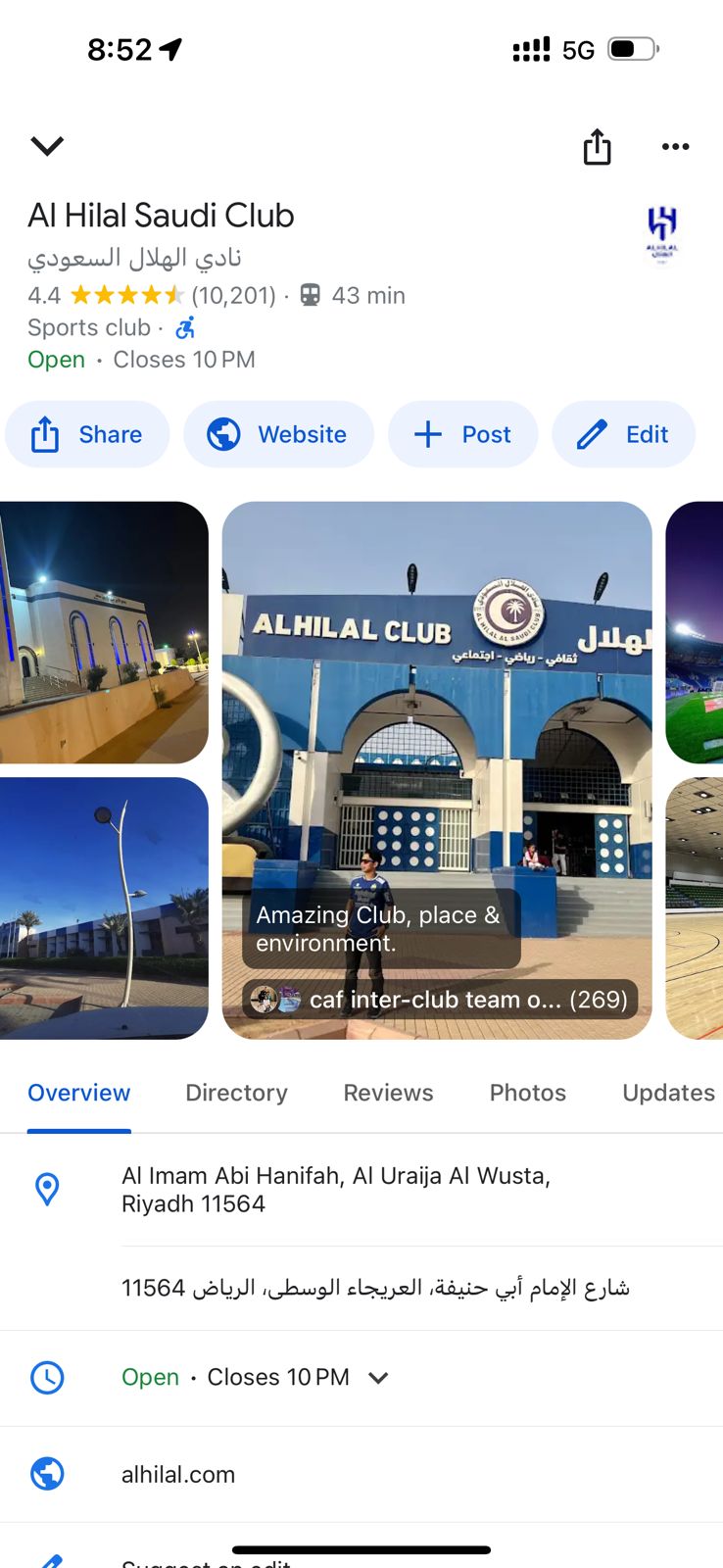723x1568 pixels.
Task: Tap the Edit chip button
Action: pyautogui.click(x=623, y=434)
